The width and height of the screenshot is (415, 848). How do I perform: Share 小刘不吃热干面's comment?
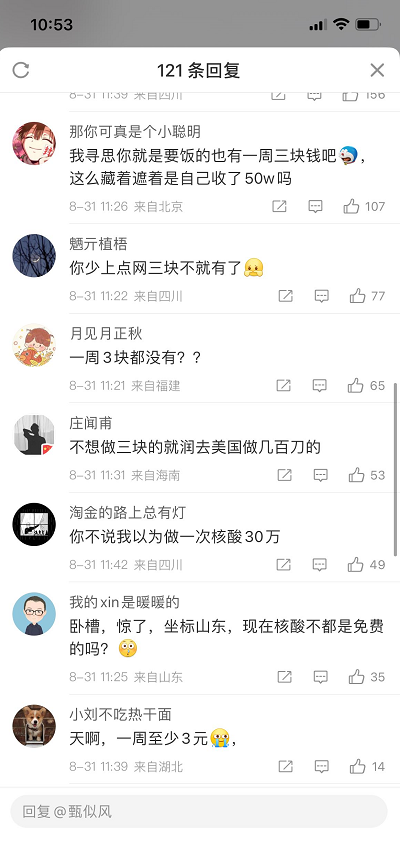click(286, 766)
